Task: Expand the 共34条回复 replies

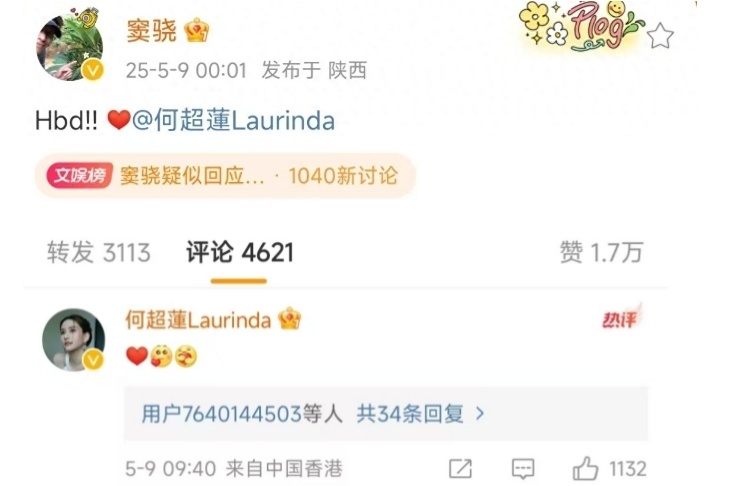Action: 421,413
